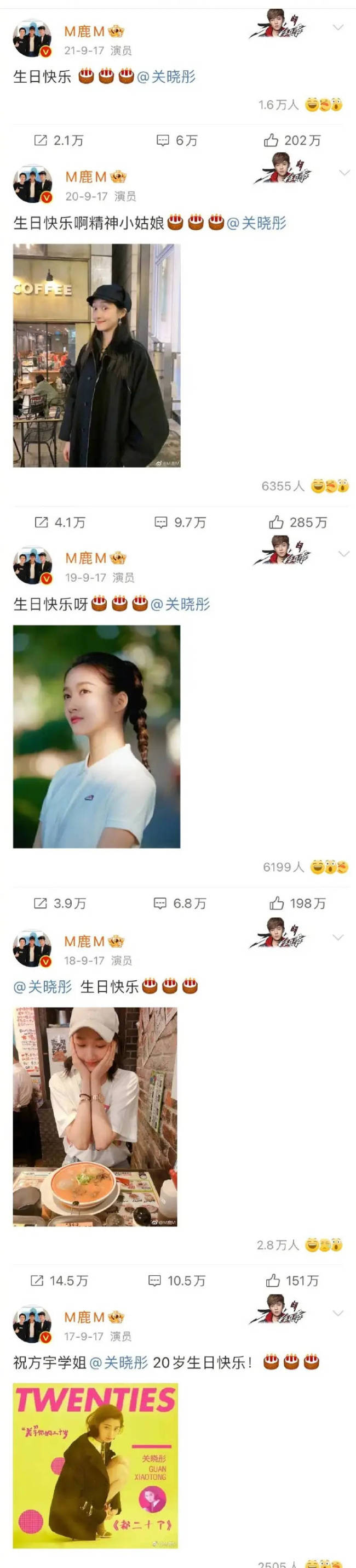Open the TWENTIES poster in the 17-9-17 post
This screenshot has height=1568, width=356.
tap(95, 1473)
